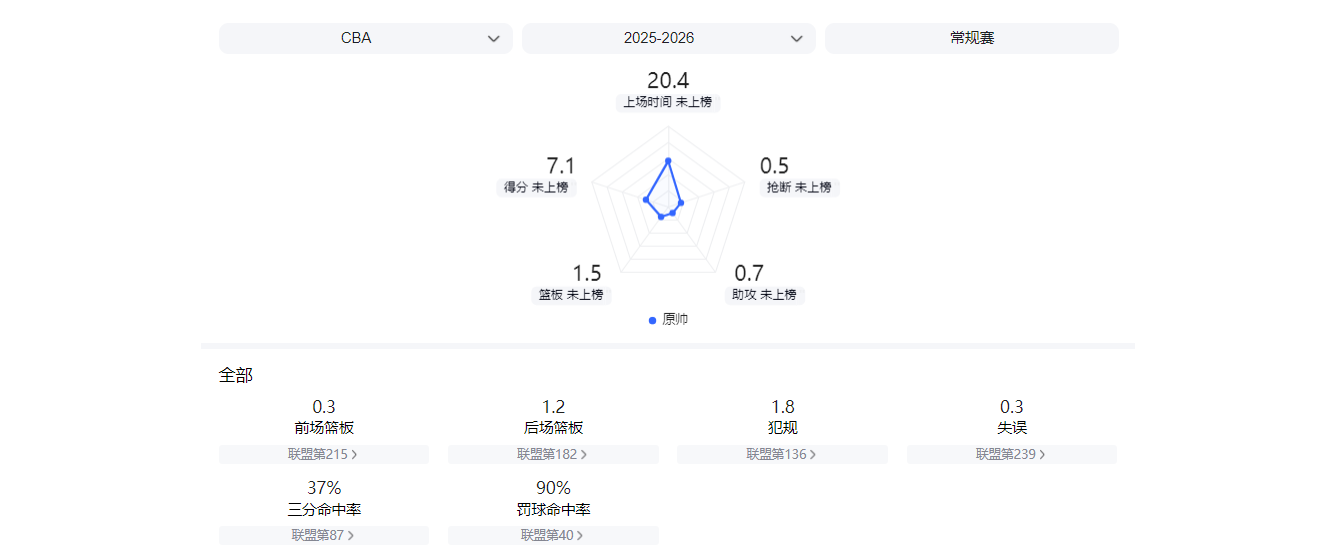Open 后场篮板 ranking 联盟第182
The width and height of the screenshot is (1336, 560).
coord(552,454)
